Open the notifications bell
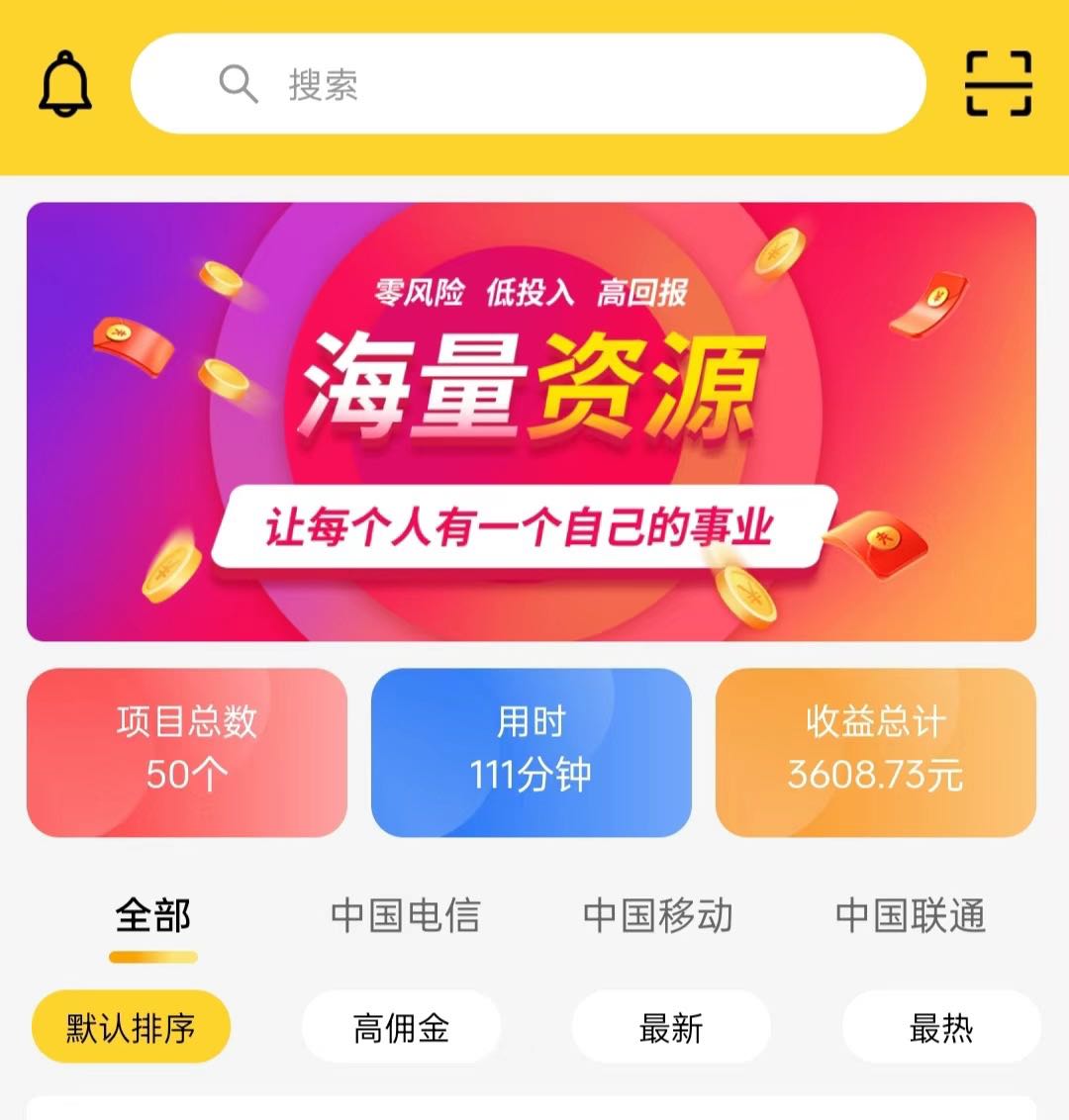 point(65,84)
